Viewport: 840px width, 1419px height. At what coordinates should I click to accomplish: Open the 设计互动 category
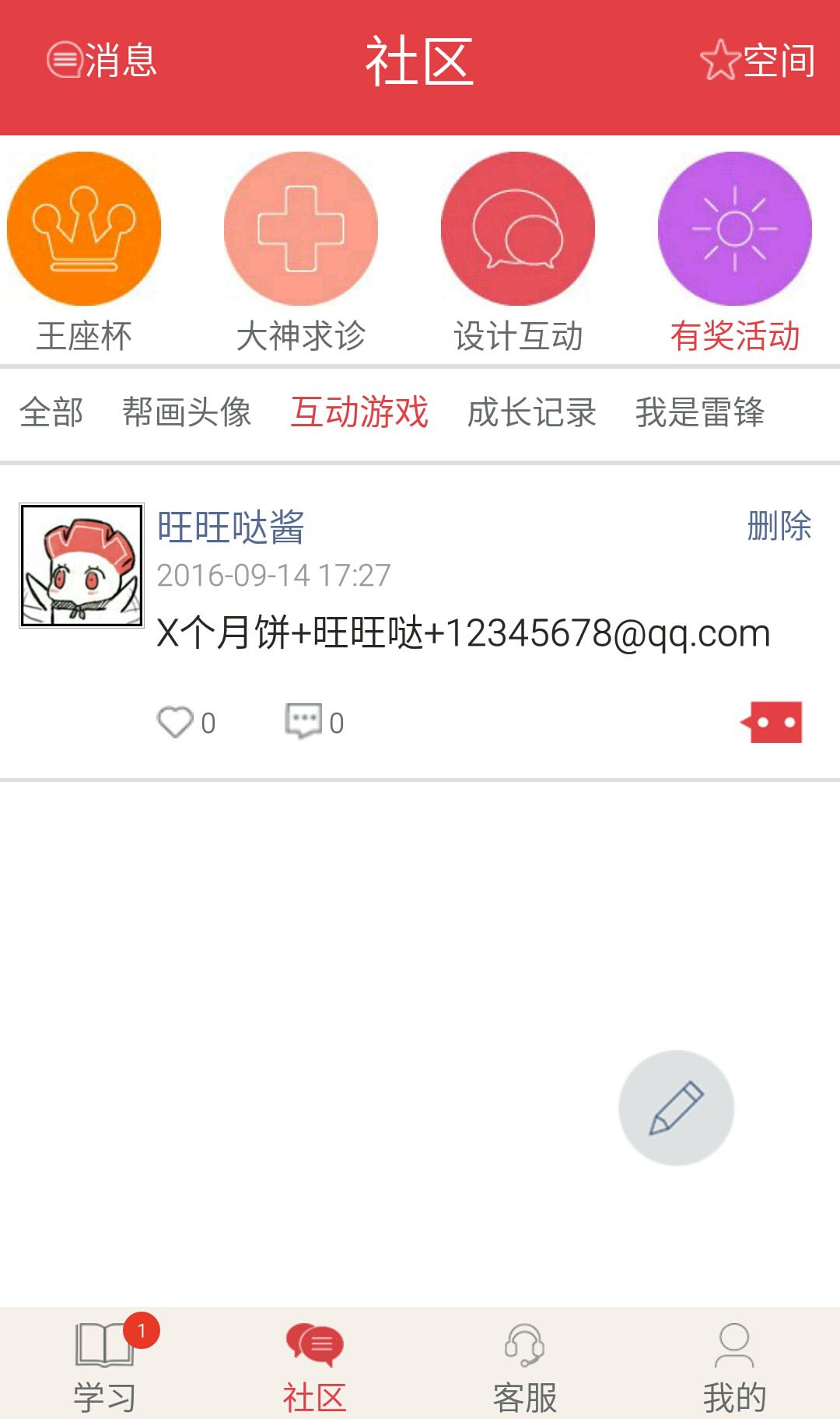(x=518, y=229)
